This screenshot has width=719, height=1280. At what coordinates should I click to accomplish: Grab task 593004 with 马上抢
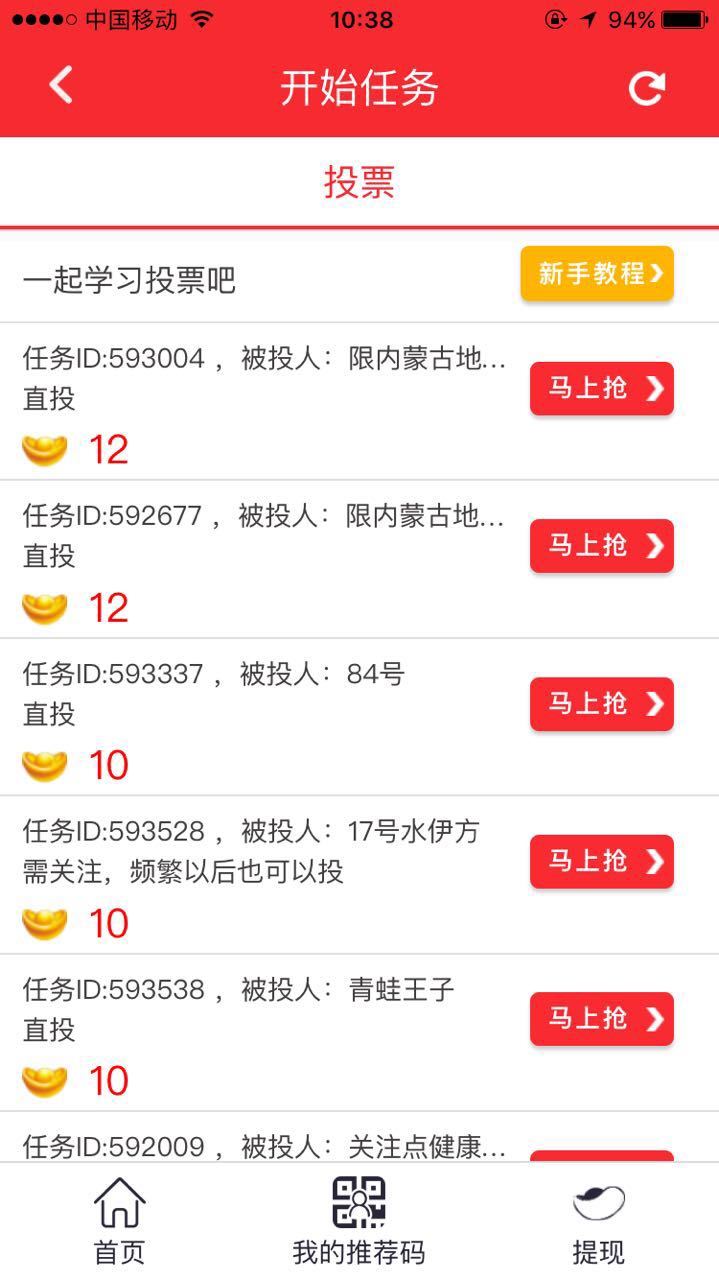click(601, 389)
